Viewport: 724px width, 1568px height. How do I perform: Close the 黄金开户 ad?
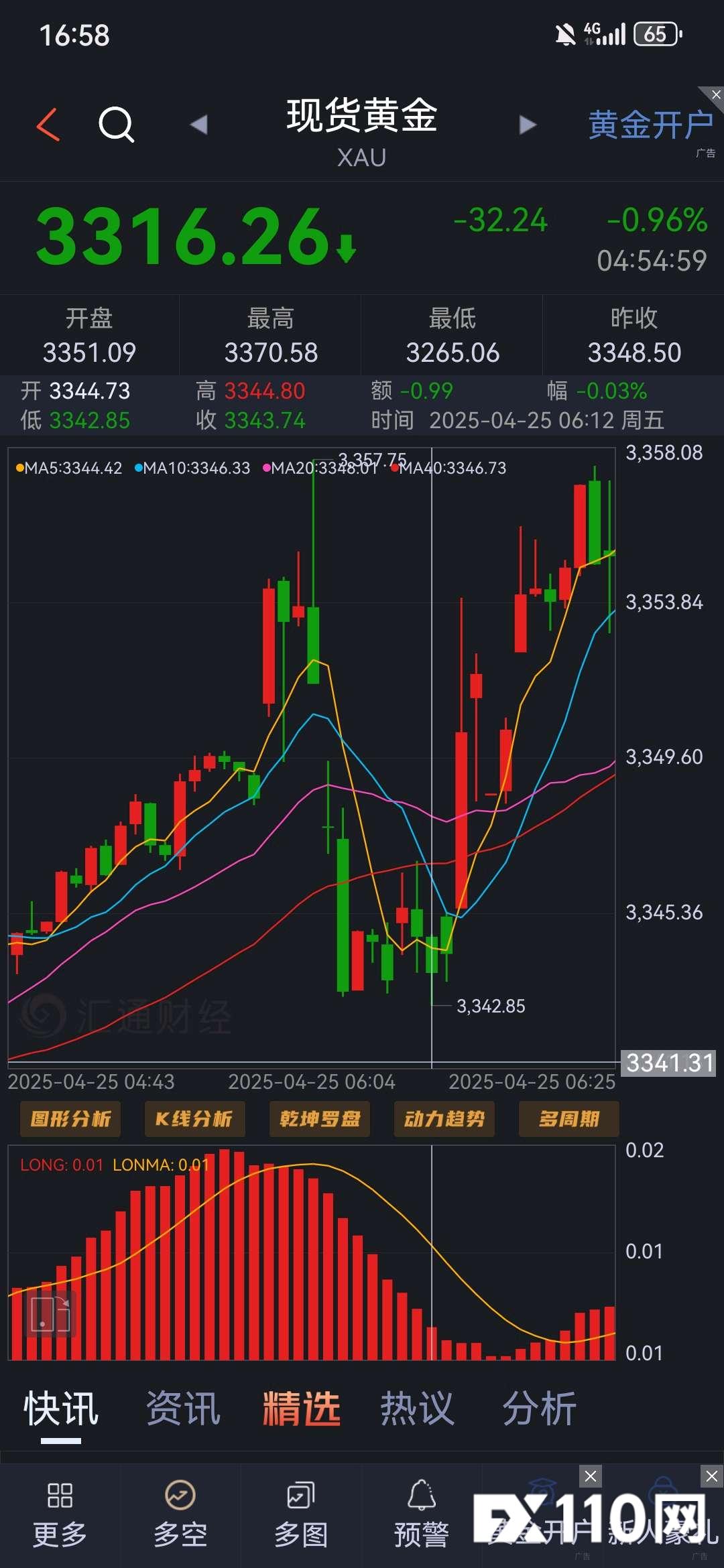pyautogui.click(x=715, y=94)
